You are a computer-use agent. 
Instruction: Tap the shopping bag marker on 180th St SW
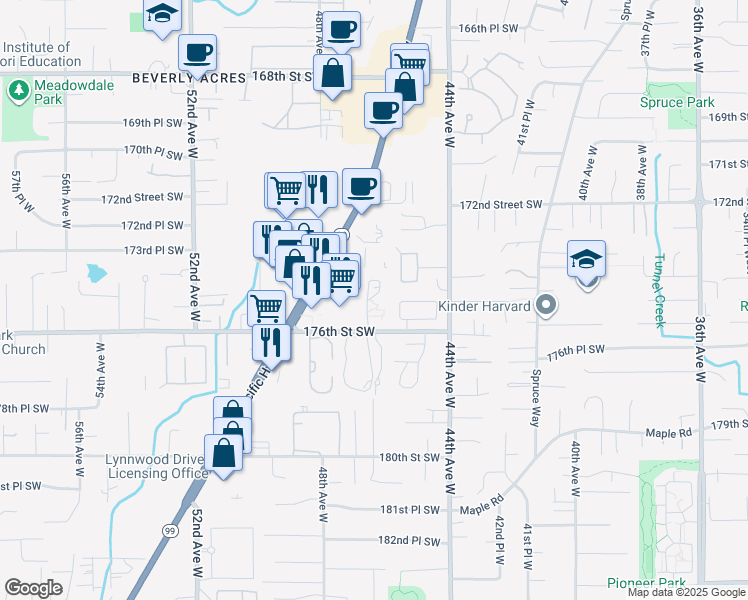click(223, 453)
